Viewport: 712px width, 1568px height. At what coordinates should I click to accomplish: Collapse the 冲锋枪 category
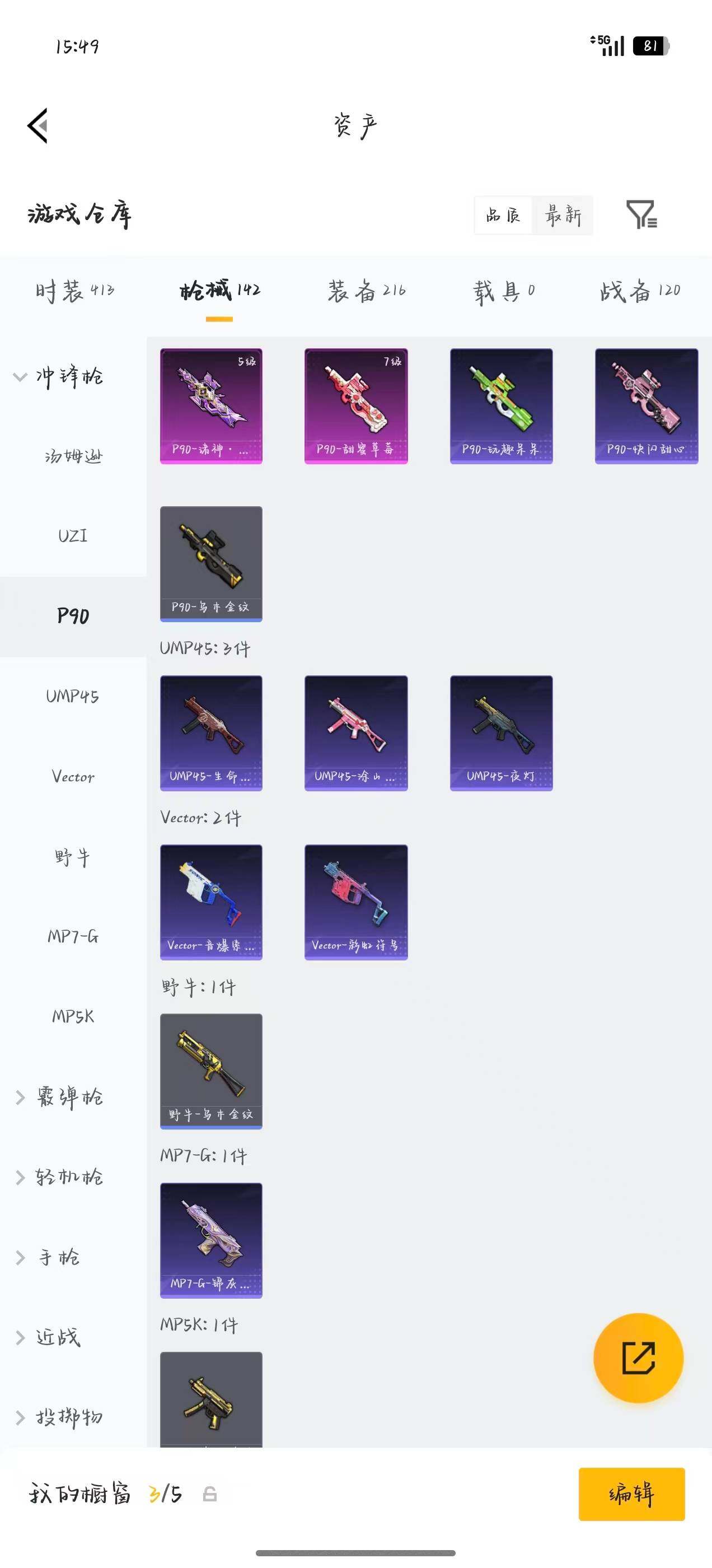(58, 376)
